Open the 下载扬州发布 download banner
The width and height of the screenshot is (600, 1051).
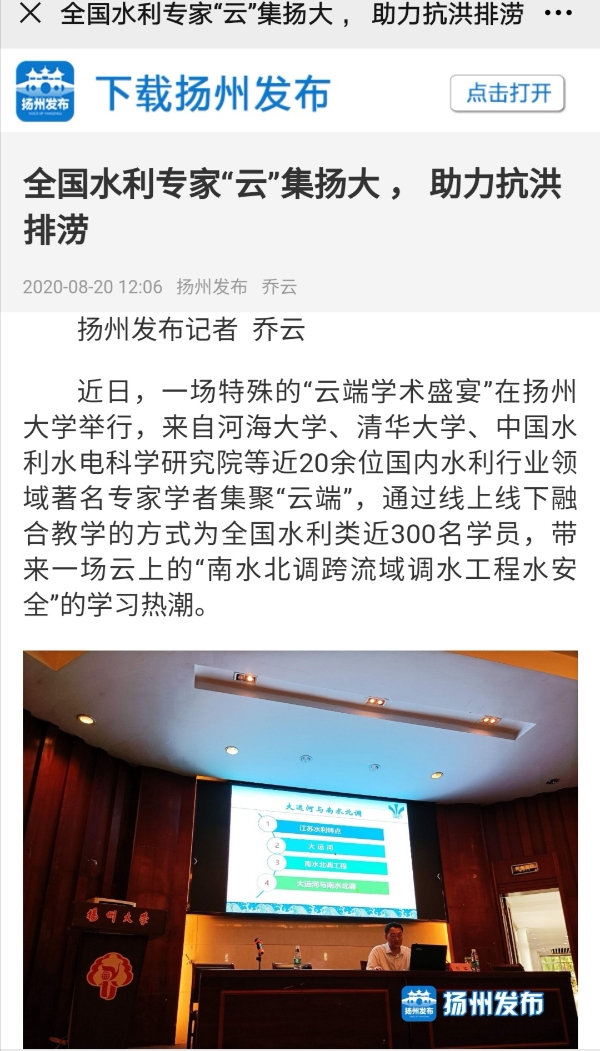212,93
